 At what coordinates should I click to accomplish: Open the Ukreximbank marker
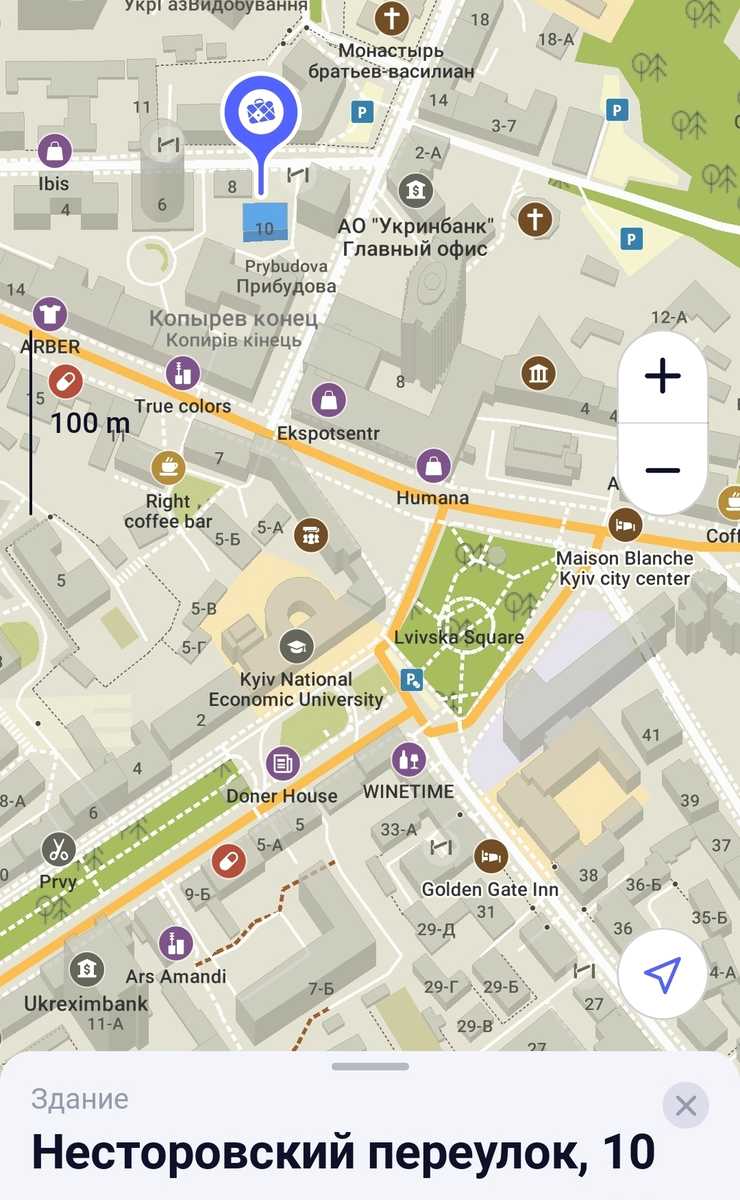click(x=87, y=969)
